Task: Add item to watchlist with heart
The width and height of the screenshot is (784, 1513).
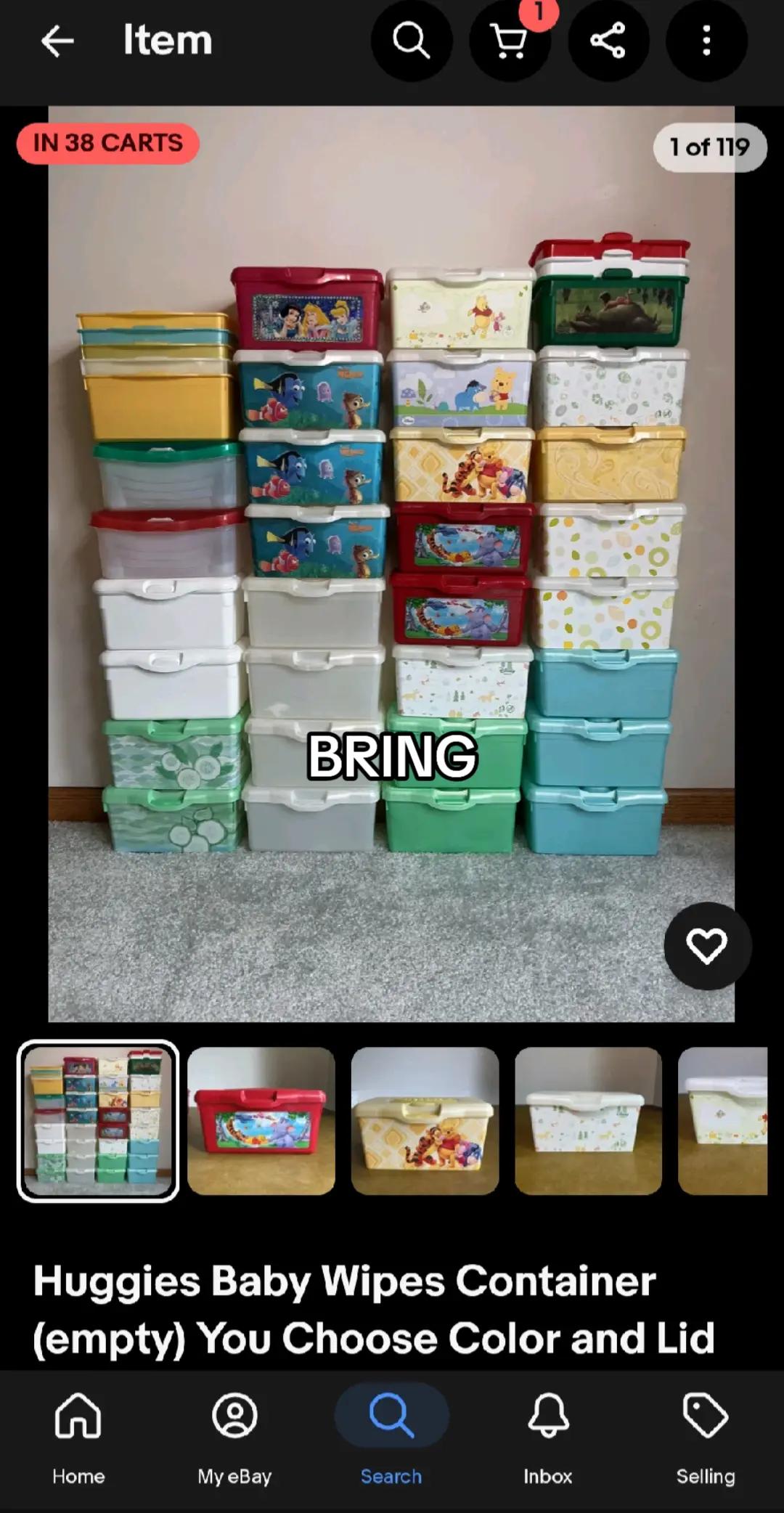Action: point(707,946)
